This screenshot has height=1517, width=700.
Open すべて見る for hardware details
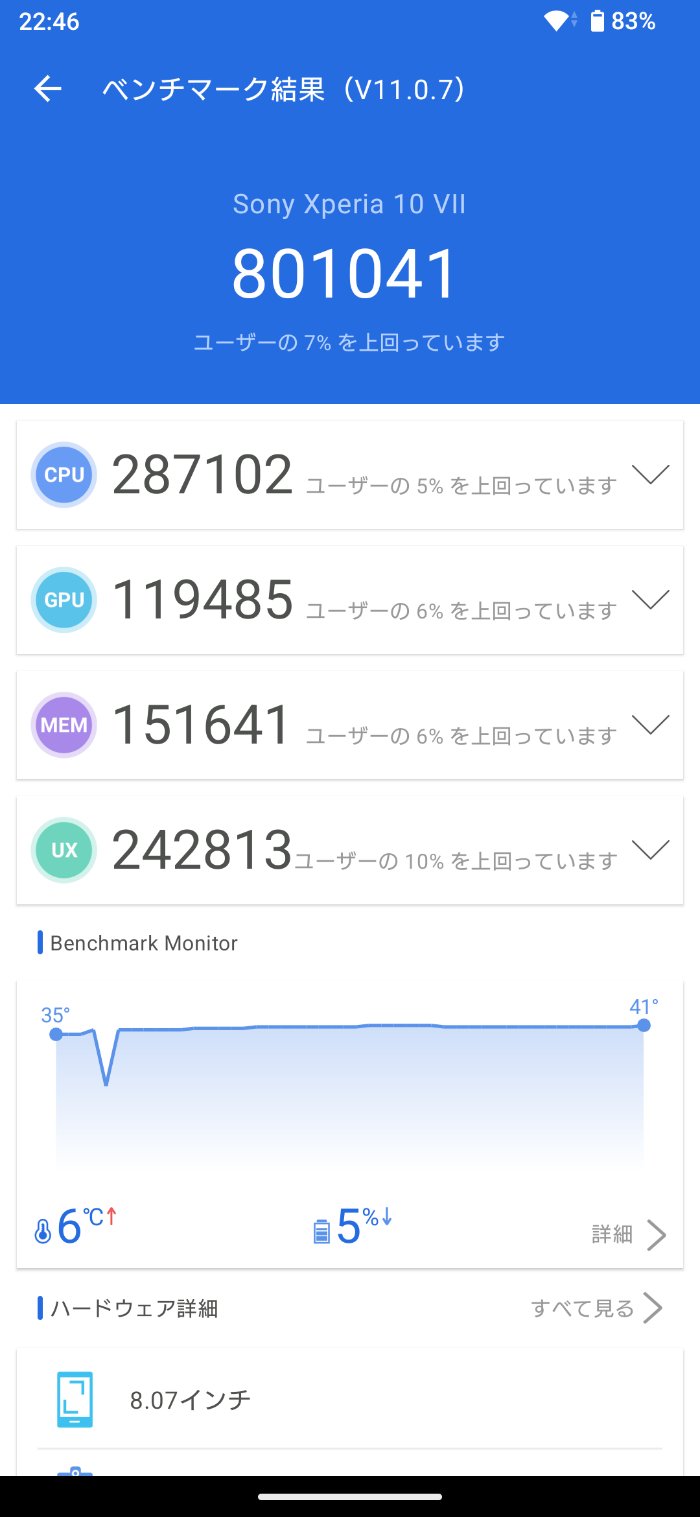(597, 1308)
